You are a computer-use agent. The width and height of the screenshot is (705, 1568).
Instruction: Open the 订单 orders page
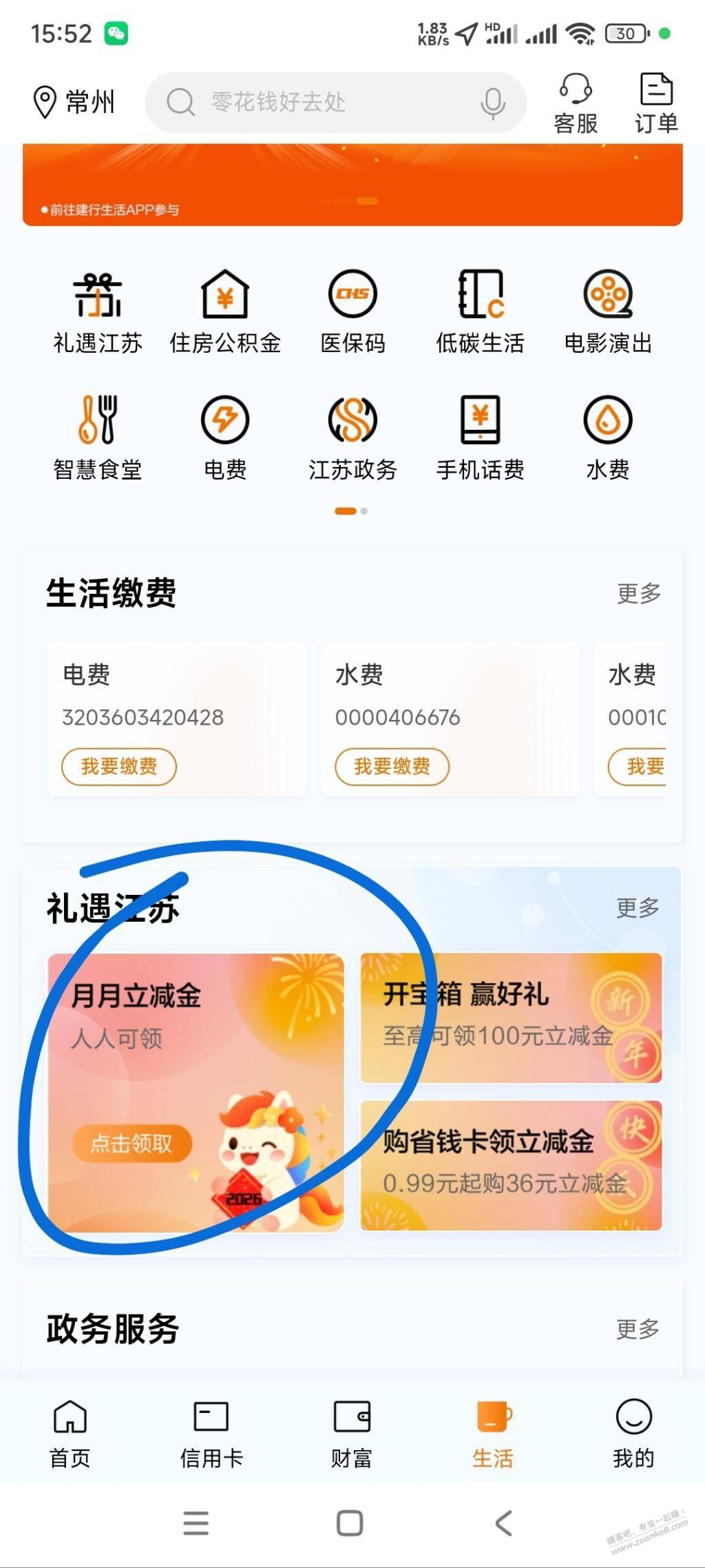pos(655,103)
